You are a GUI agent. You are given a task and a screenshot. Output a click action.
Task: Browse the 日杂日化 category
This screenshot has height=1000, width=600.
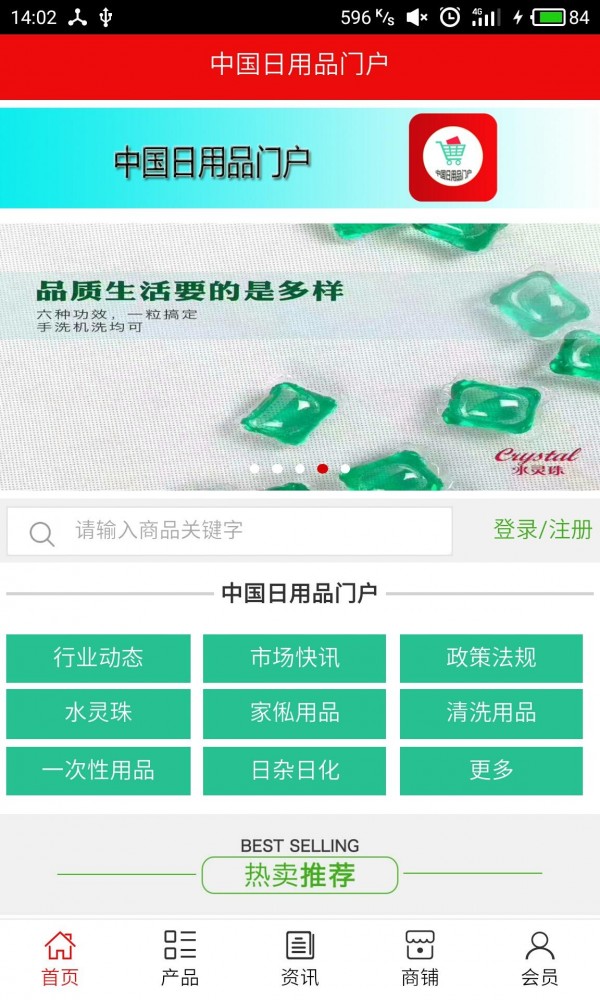(x=295, y=771)
